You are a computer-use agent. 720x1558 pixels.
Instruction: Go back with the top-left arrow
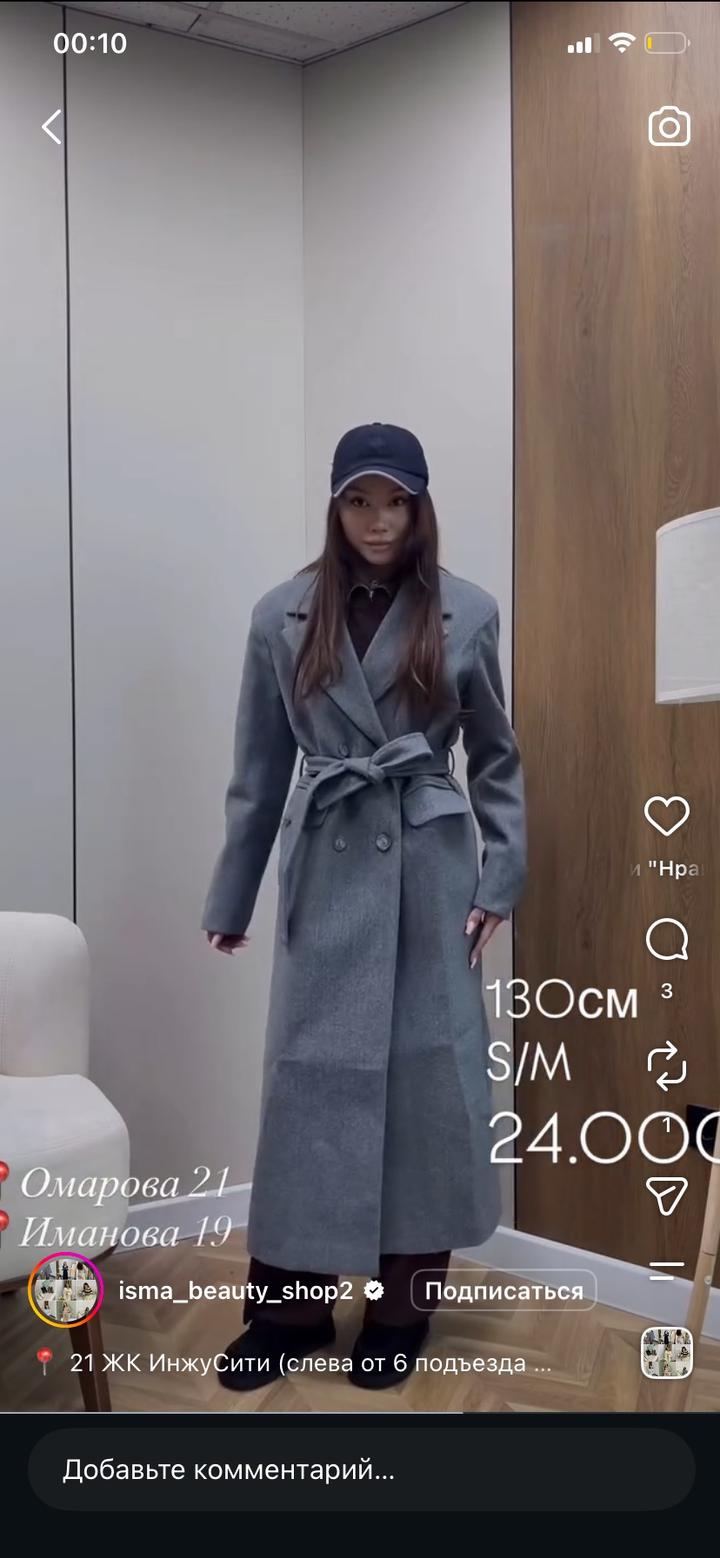pos(52,127)
